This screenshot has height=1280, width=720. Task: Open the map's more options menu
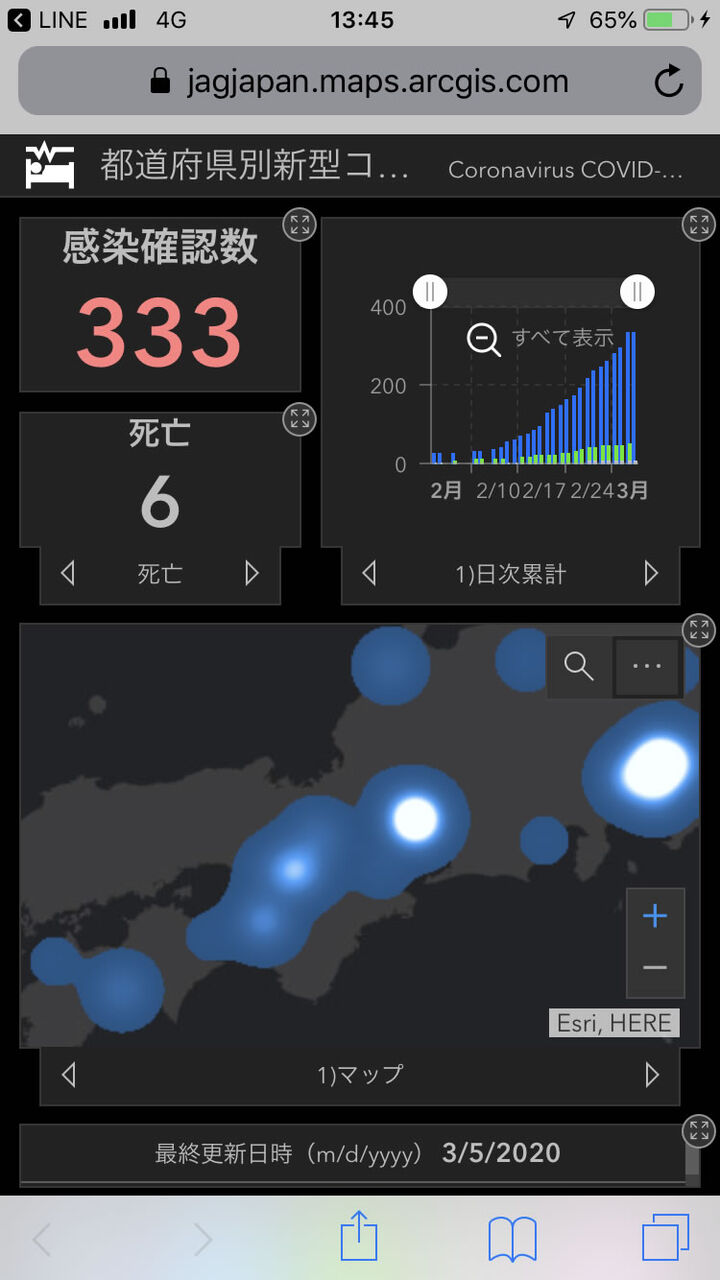[647, 666]
